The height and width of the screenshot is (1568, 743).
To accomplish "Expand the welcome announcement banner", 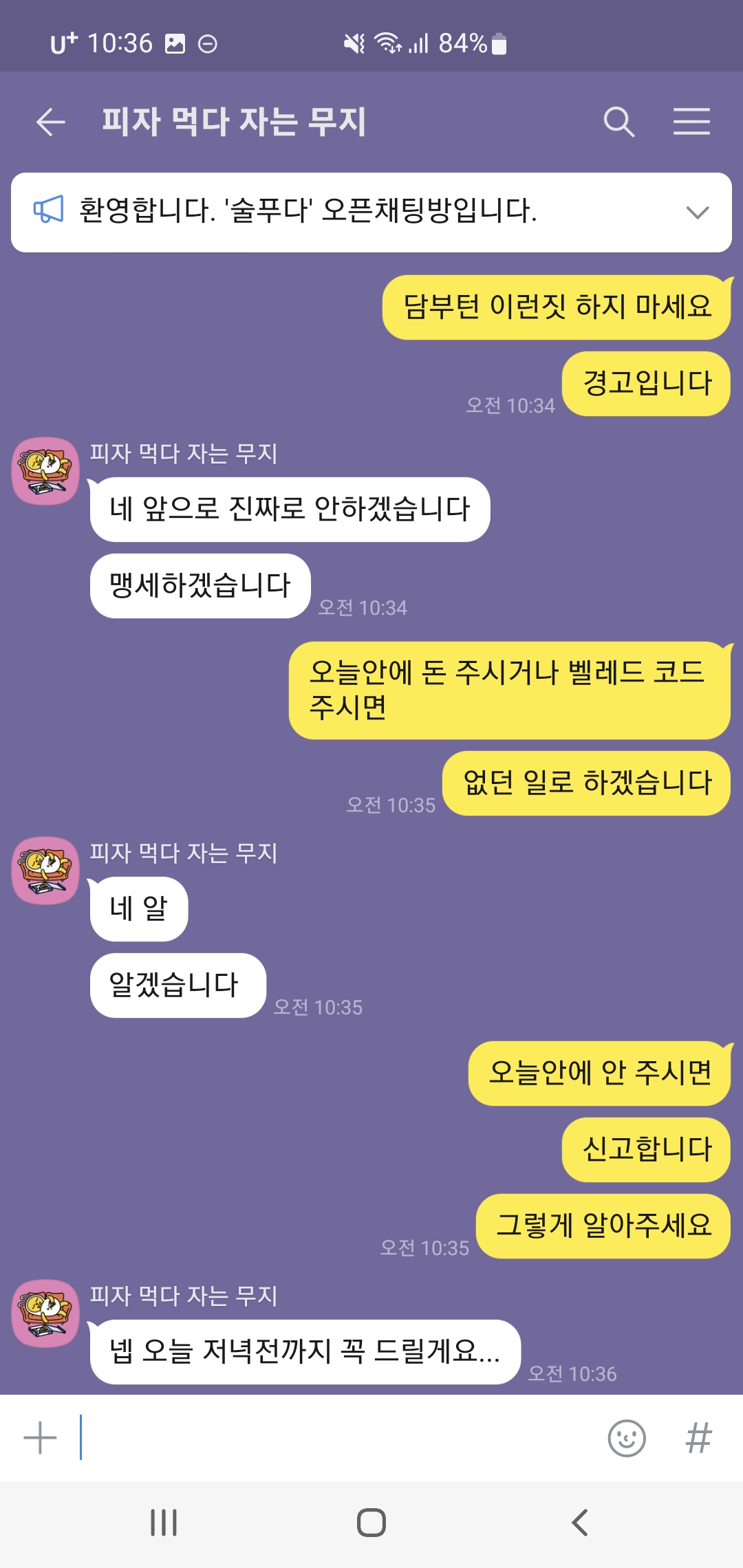I will pyautogui.click(x=697, y=212).
